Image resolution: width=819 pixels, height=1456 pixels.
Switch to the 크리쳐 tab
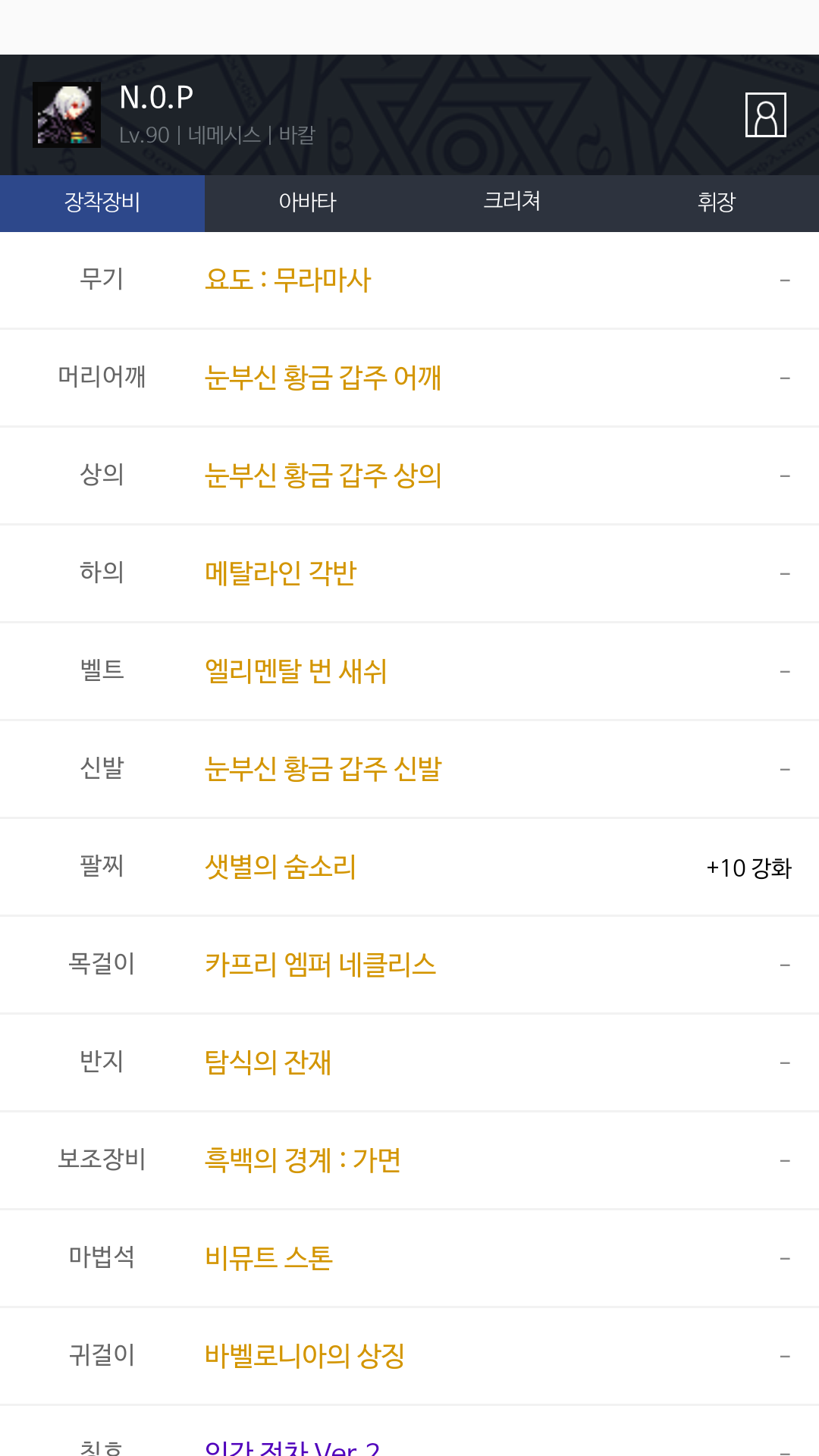click(x=512, y=203)
